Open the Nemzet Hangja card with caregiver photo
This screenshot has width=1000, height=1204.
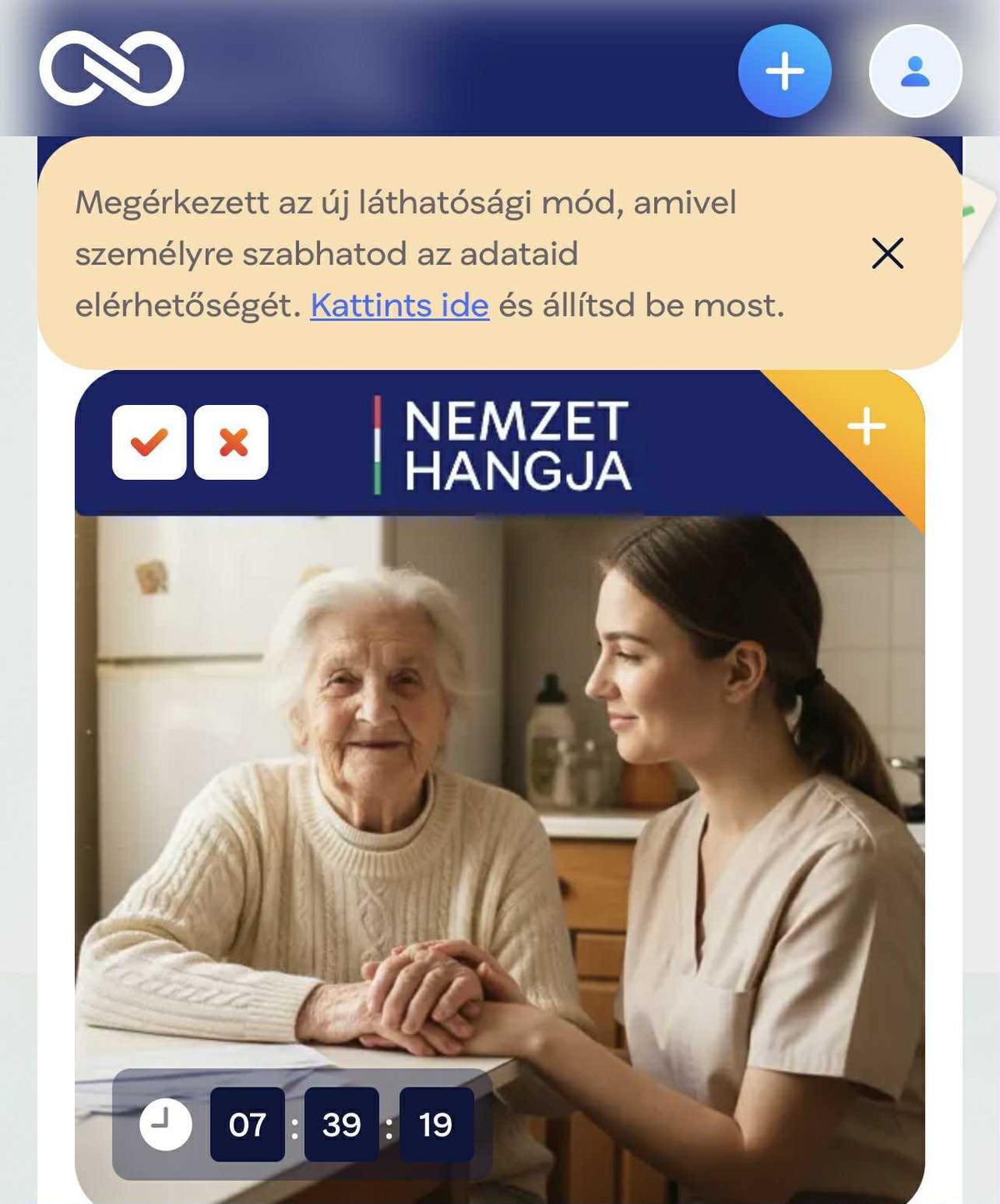pyautogui.click(x=500, y=792)
